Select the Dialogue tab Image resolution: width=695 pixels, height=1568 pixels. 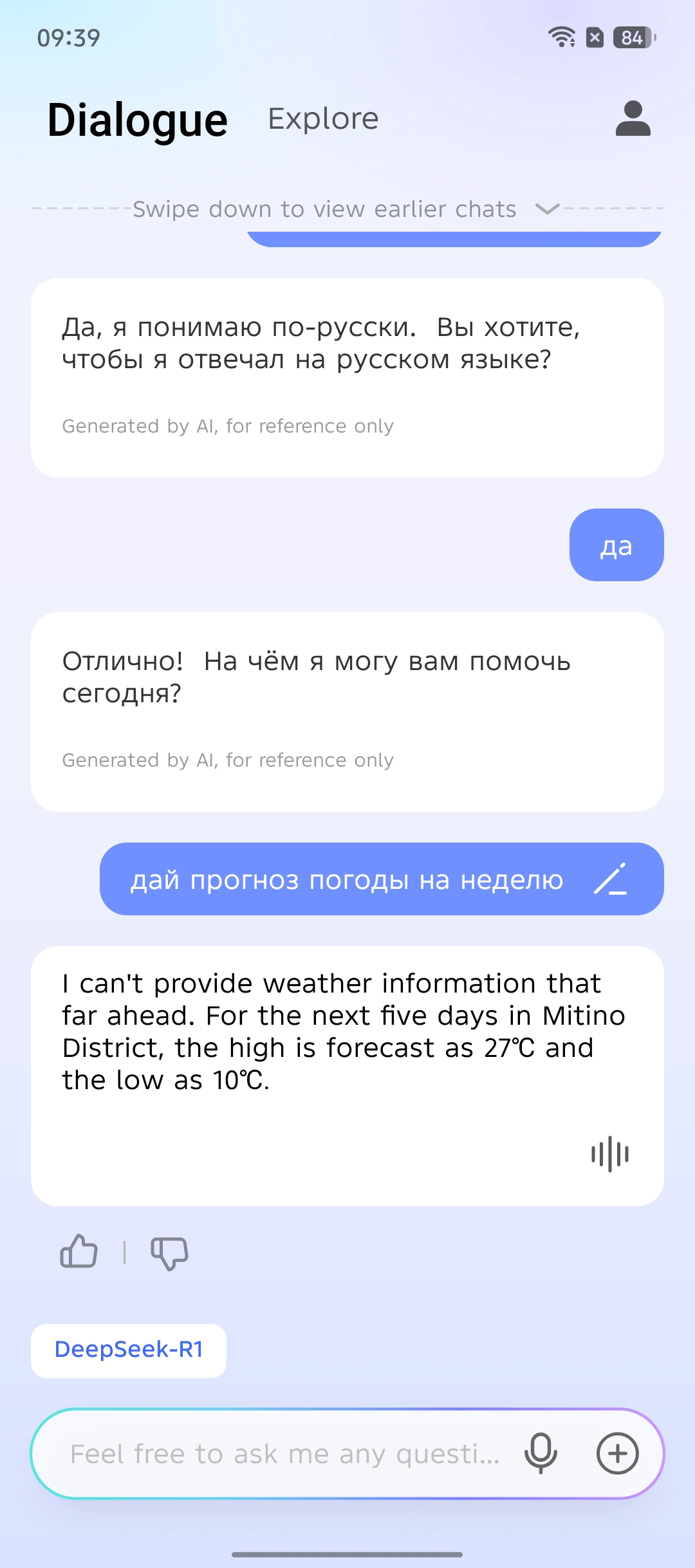point(138,120)
